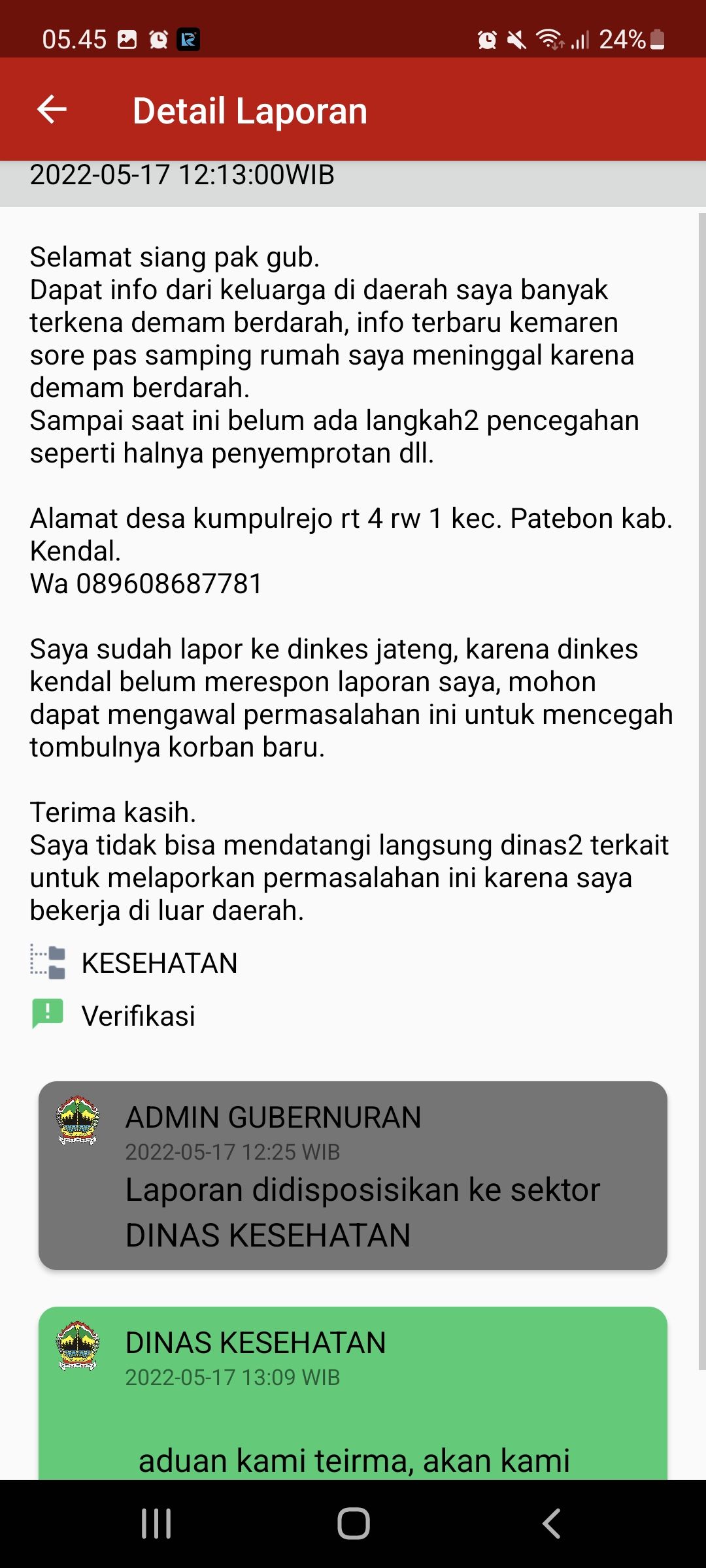Tap the system back button
The image size is (706, 1568).
point(551,1524)
